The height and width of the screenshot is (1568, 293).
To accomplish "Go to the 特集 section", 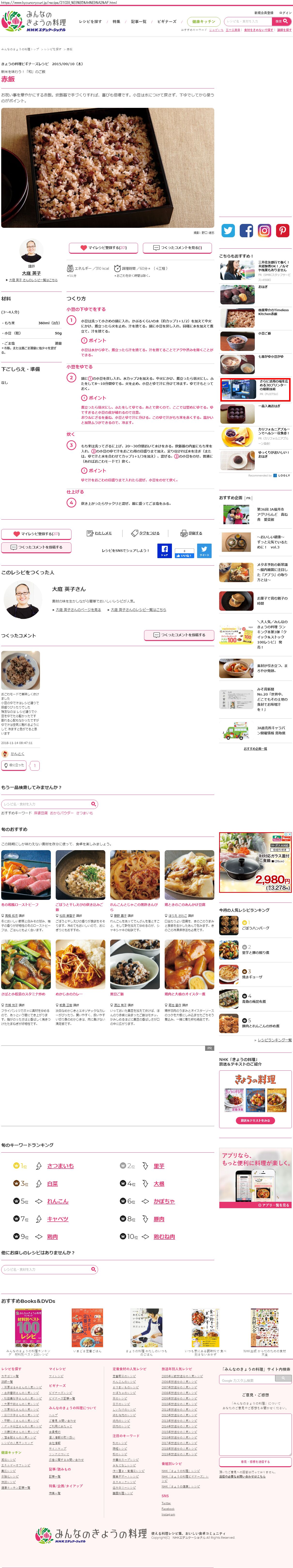I will click(x=116, y=21).
